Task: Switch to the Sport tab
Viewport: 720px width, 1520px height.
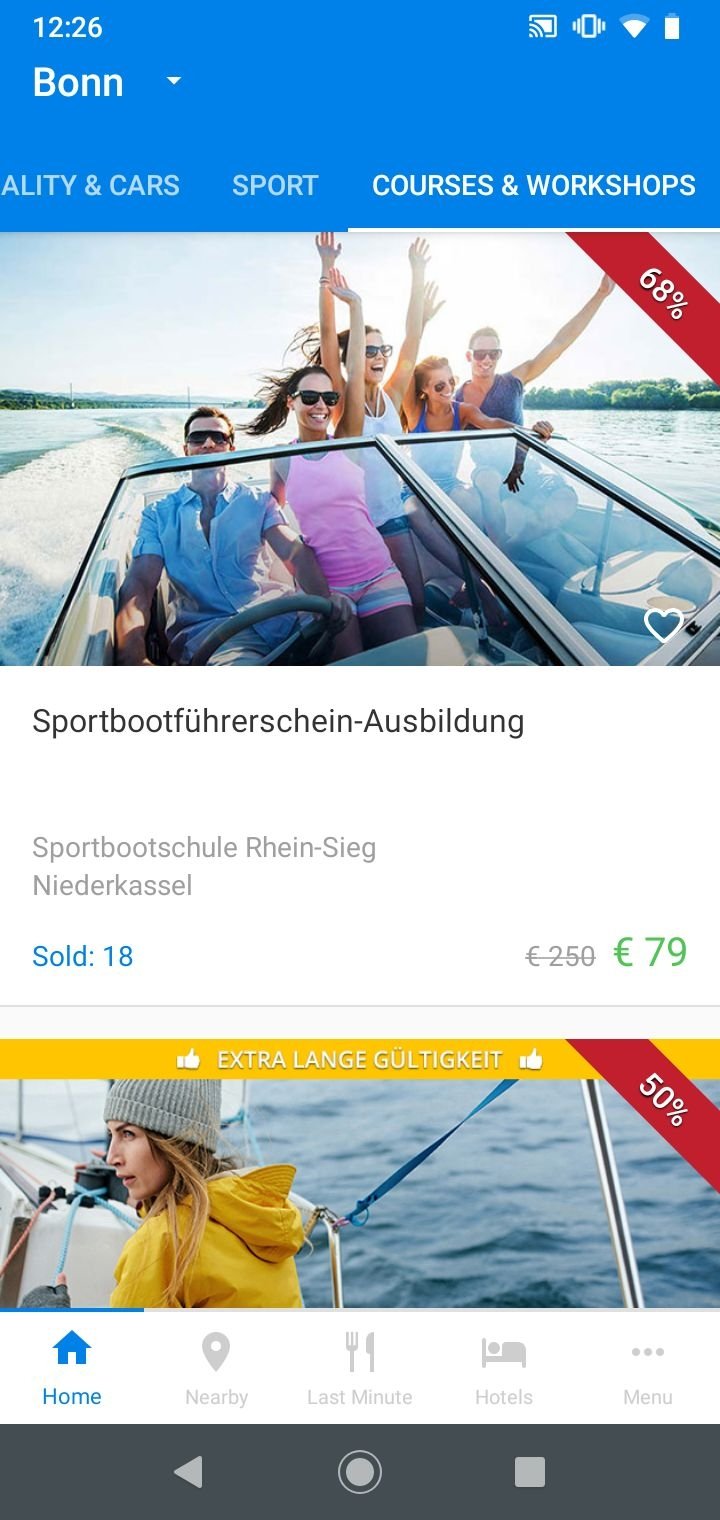Action: pos(275,185)
